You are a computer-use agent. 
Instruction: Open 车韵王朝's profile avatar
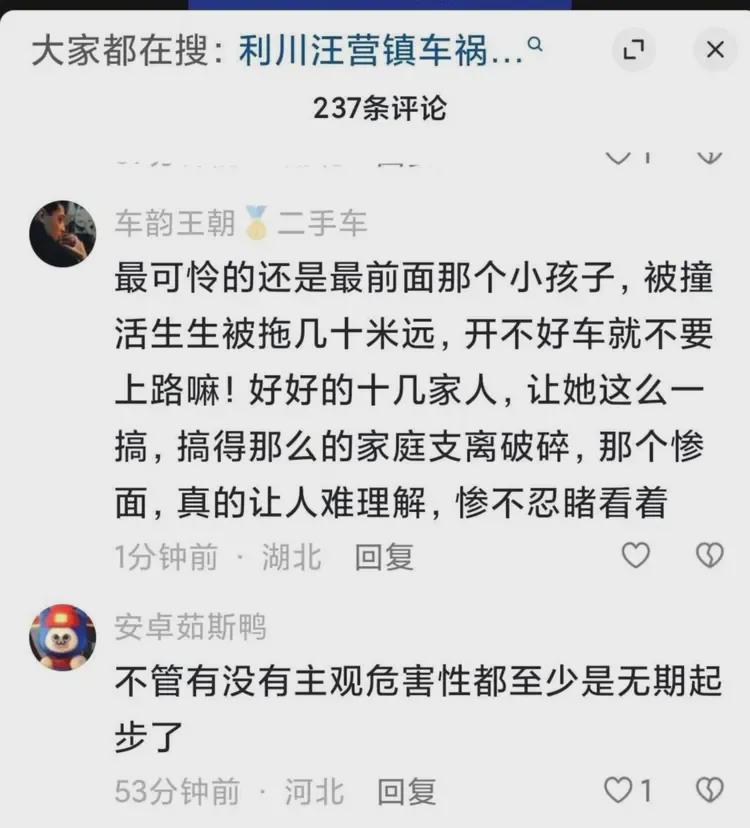(x=62, y=233)
